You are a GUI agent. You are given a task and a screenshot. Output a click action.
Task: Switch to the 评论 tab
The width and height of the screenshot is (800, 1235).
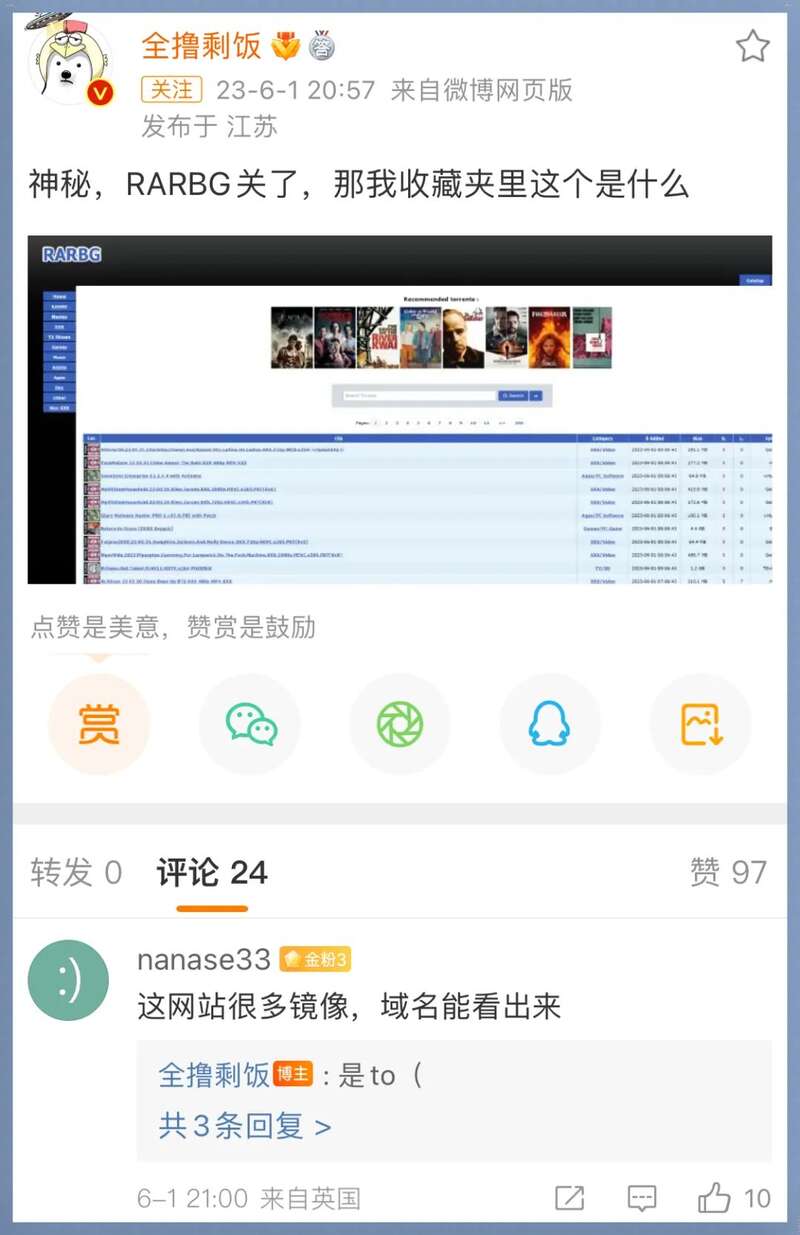(212, 872)
